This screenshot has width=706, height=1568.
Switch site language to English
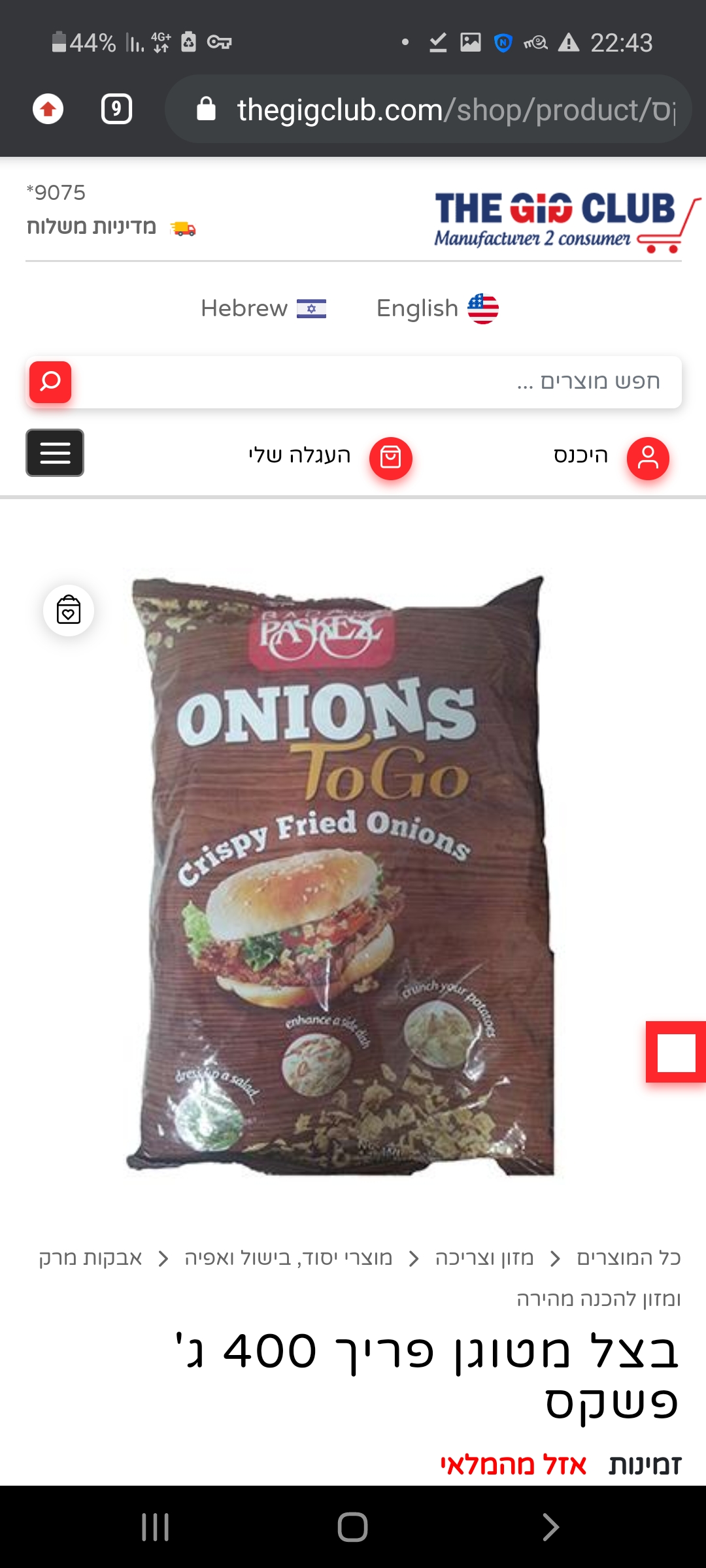click(x=437, y=308)
